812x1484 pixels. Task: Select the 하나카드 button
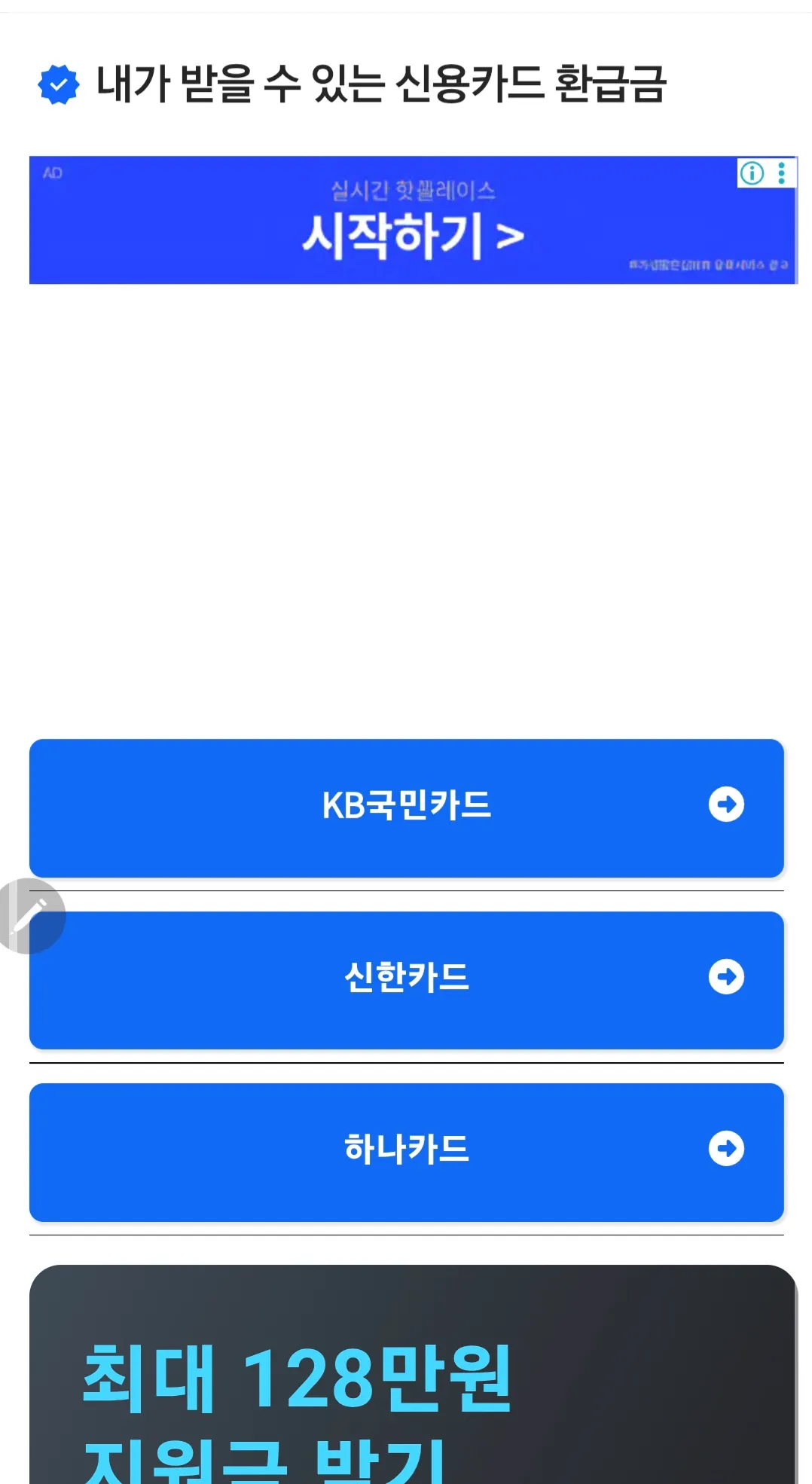coord(406,1149)
